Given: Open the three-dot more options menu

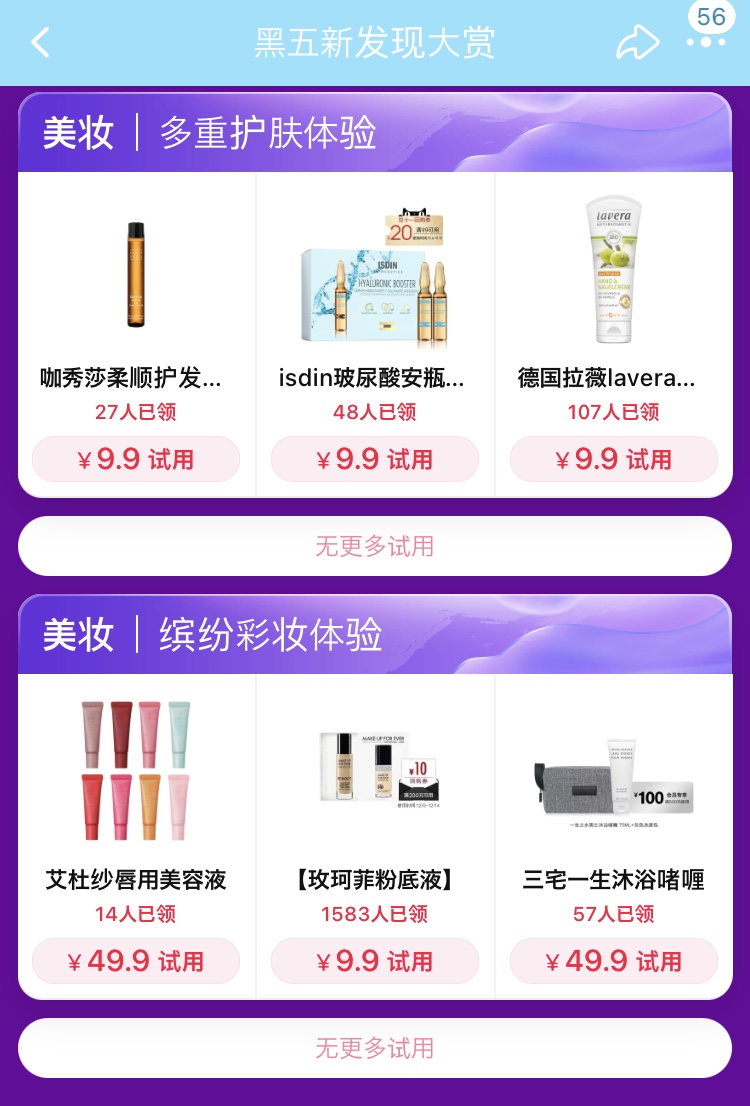Looking at the screenshot, I should [x=706, y=42].
